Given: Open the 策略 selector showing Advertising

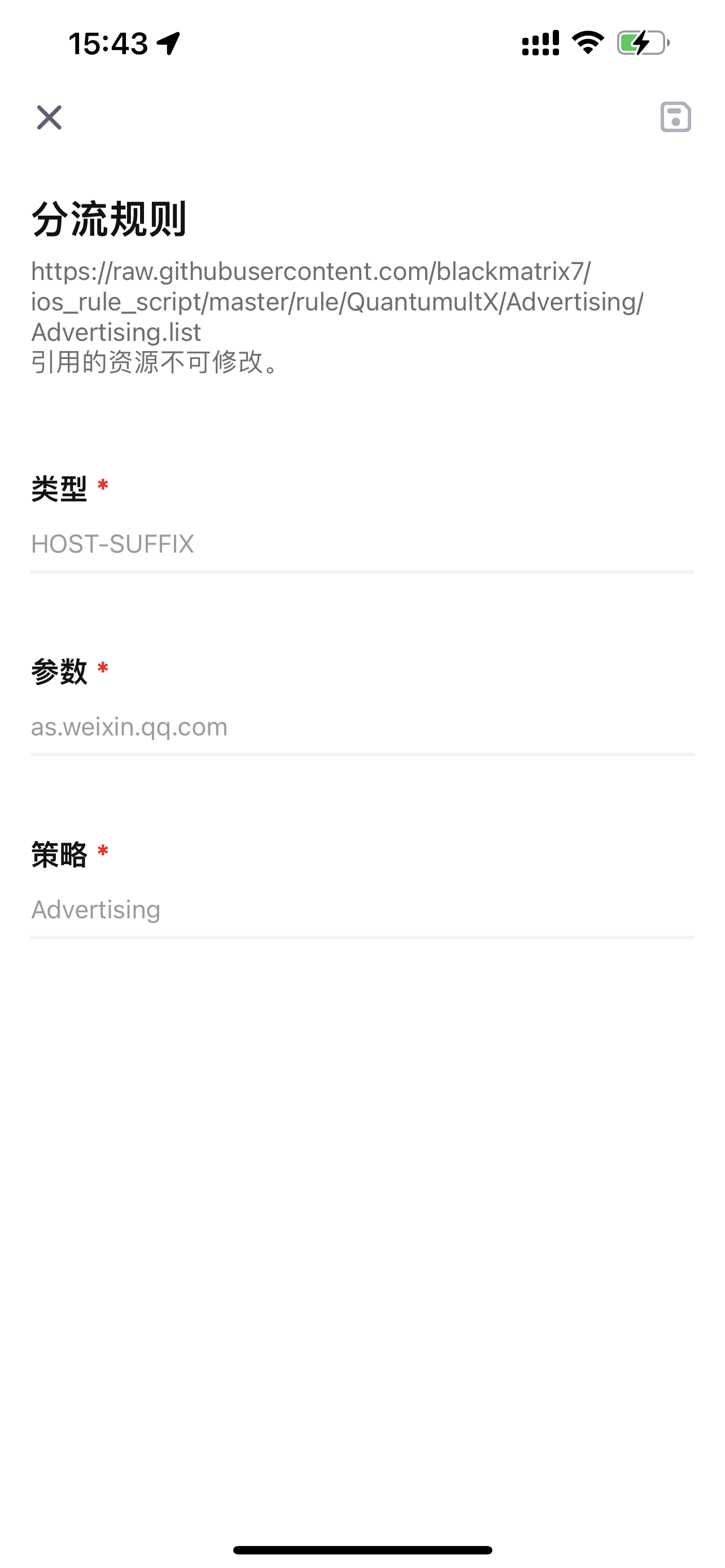Looking at the screenshot, I should pos(362,909).
